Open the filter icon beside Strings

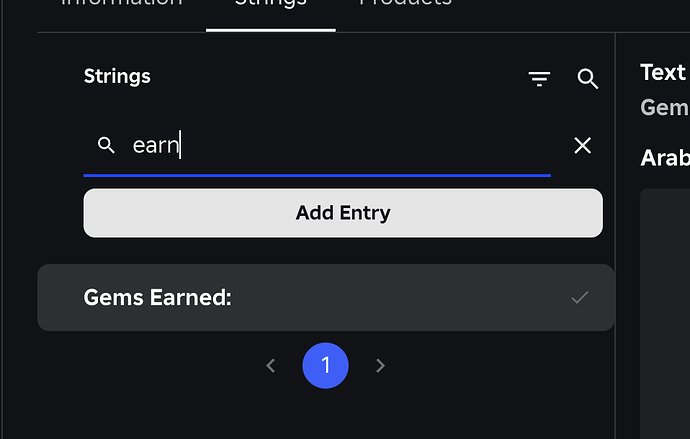[540, 79]
